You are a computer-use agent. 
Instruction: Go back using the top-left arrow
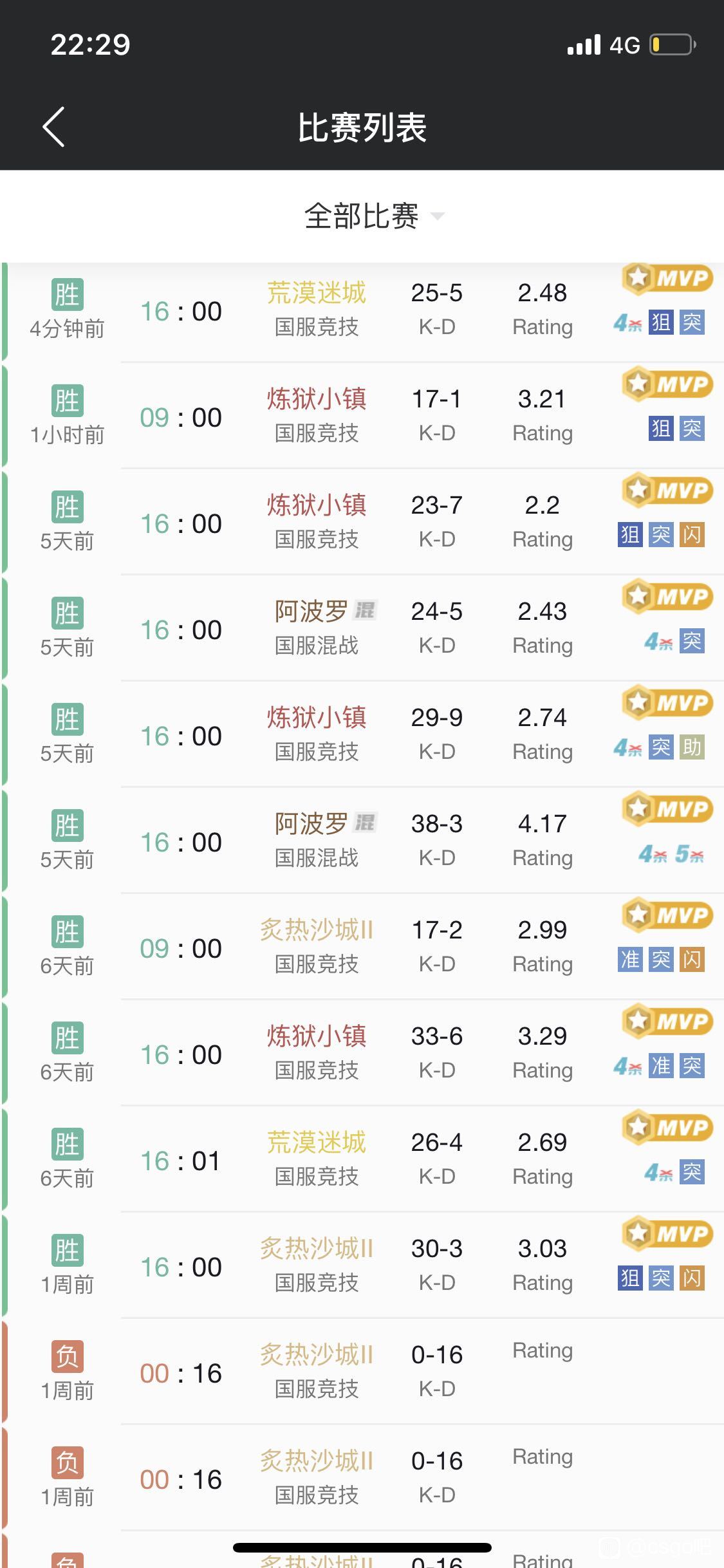point(53,127)
